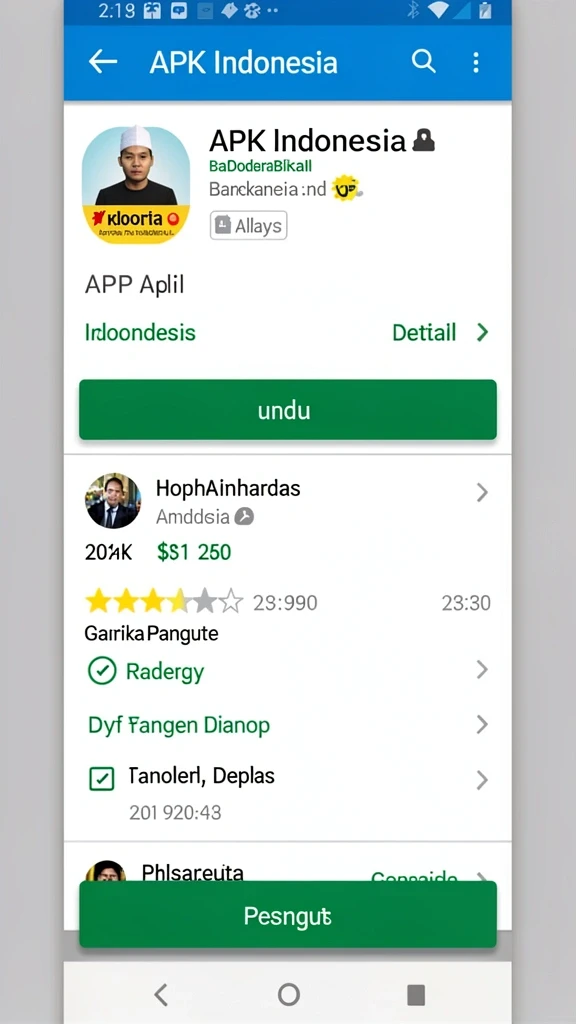Viewport: 576px width, 1024px height.
Task: Tap the green Pesngut button
Action: click(x=287, y=915)
